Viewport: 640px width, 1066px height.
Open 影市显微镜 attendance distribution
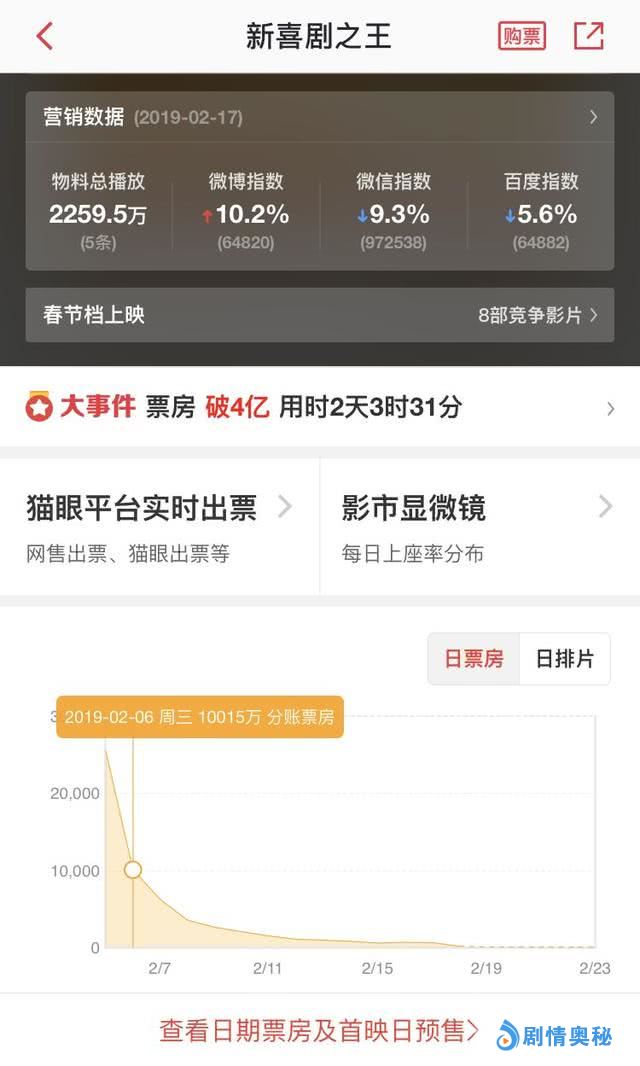(x=478, y=526)
